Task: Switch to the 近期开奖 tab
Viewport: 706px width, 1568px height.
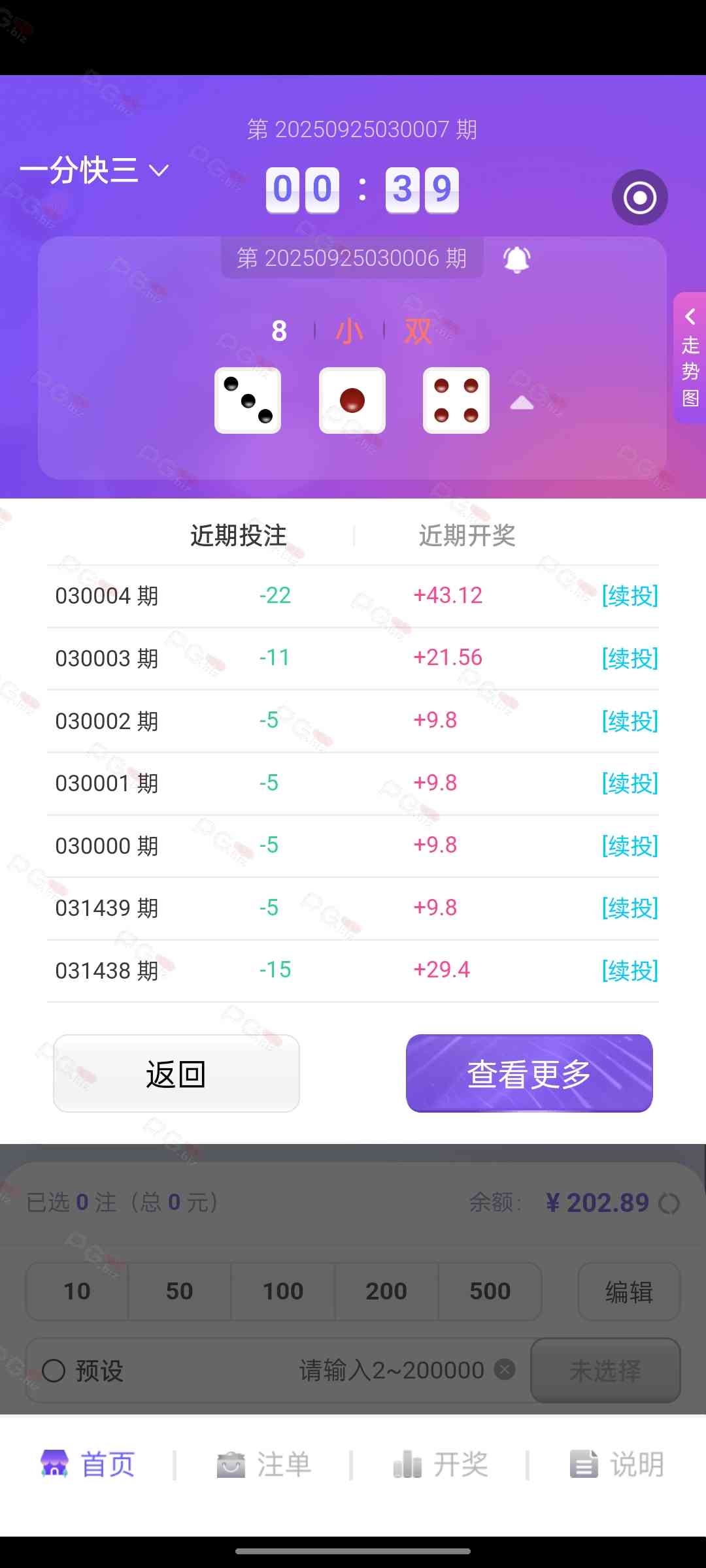Action: 467,536
